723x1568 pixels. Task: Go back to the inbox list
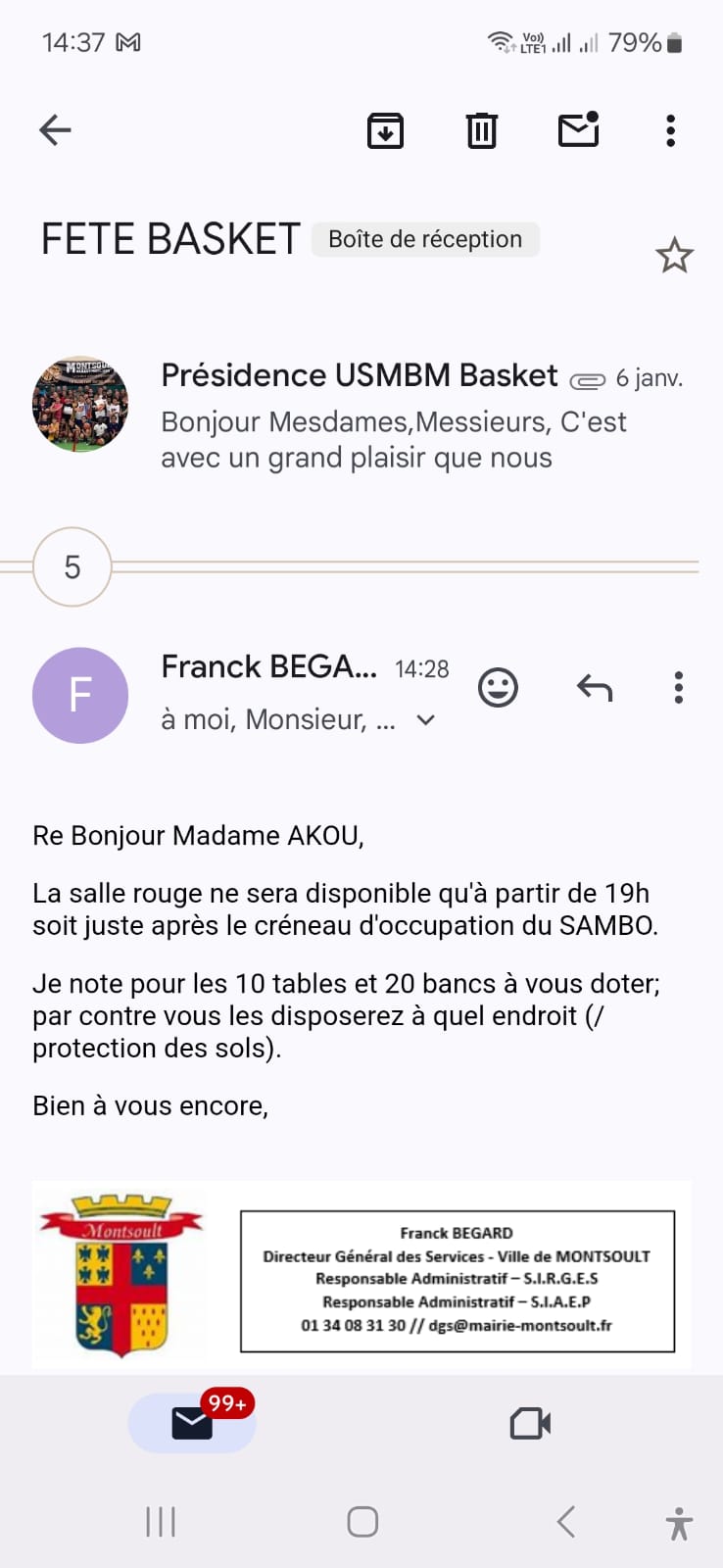tap(55, 129)
